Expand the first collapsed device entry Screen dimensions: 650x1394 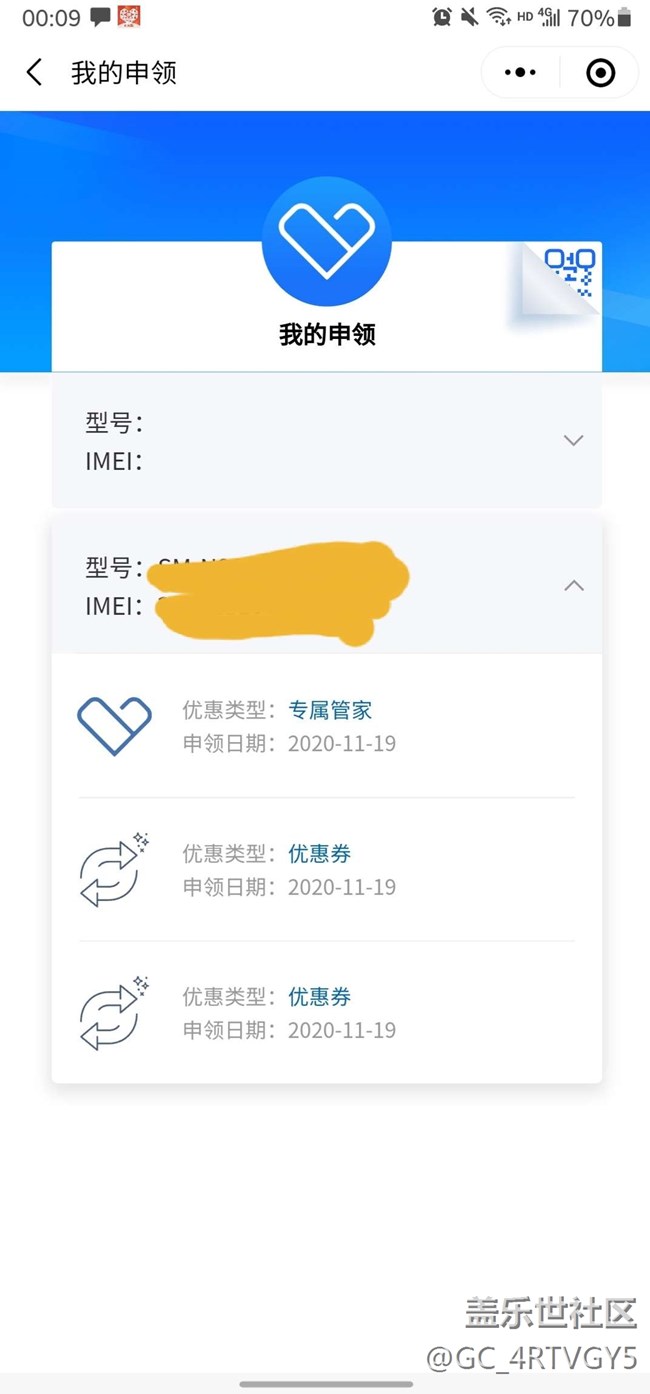pyautogui.click(x=573, y=440)
